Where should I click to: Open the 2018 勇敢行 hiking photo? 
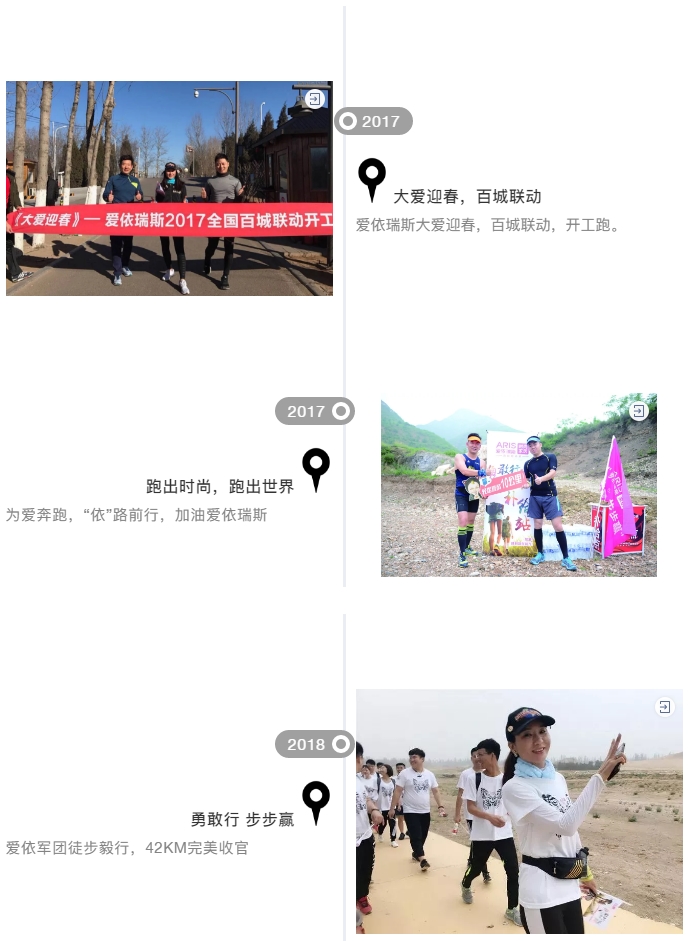pos(519,811)
